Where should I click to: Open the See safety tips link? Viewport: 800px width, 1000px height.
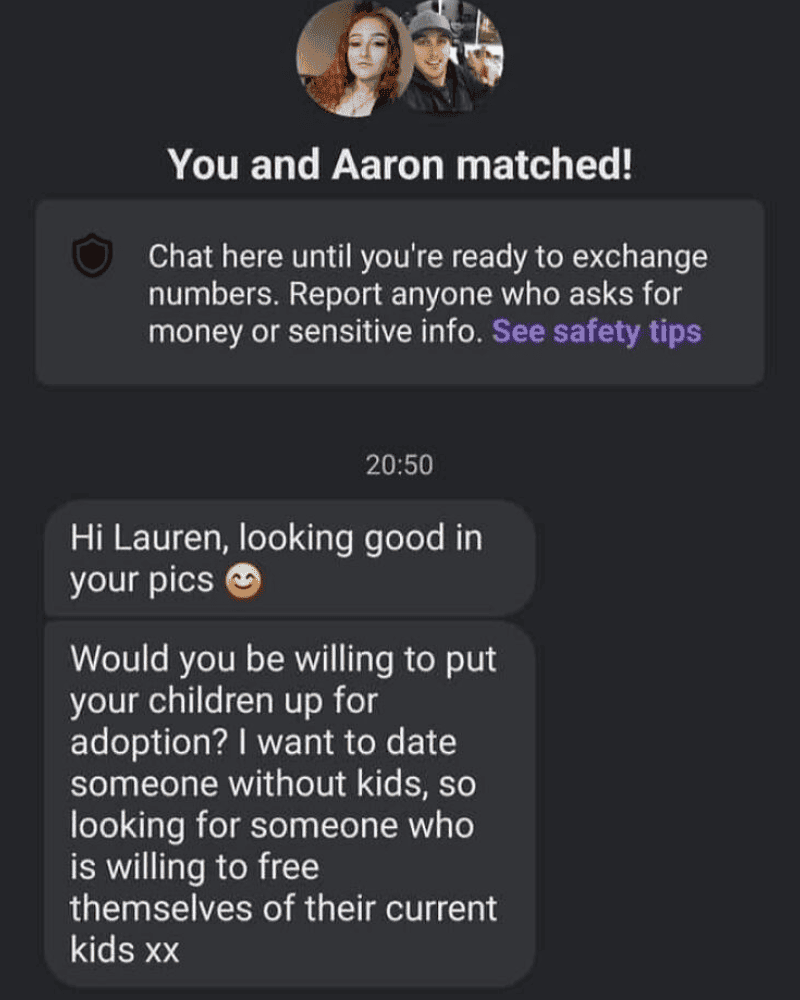pyautogui.click(x=597, y=332)
